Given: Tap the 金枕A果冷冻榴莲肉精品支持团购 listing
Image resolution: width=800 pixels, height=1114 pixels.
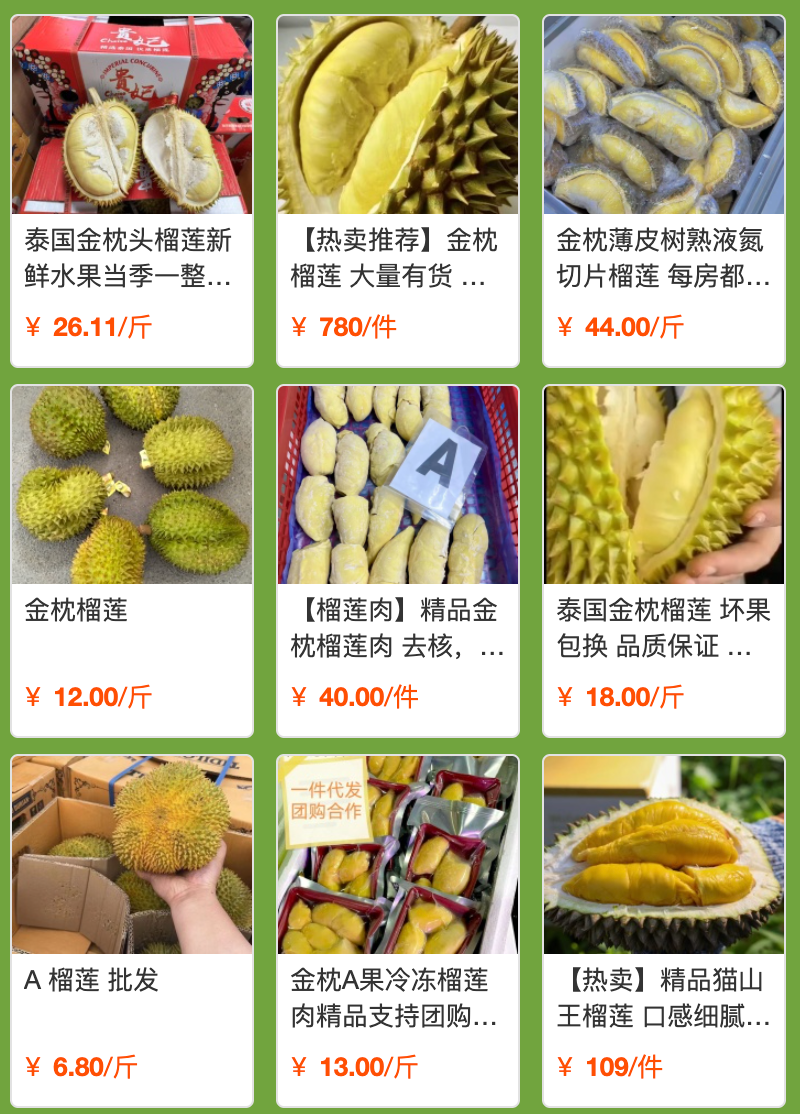Looking at the screenshot, I should (x=398, y=930).
